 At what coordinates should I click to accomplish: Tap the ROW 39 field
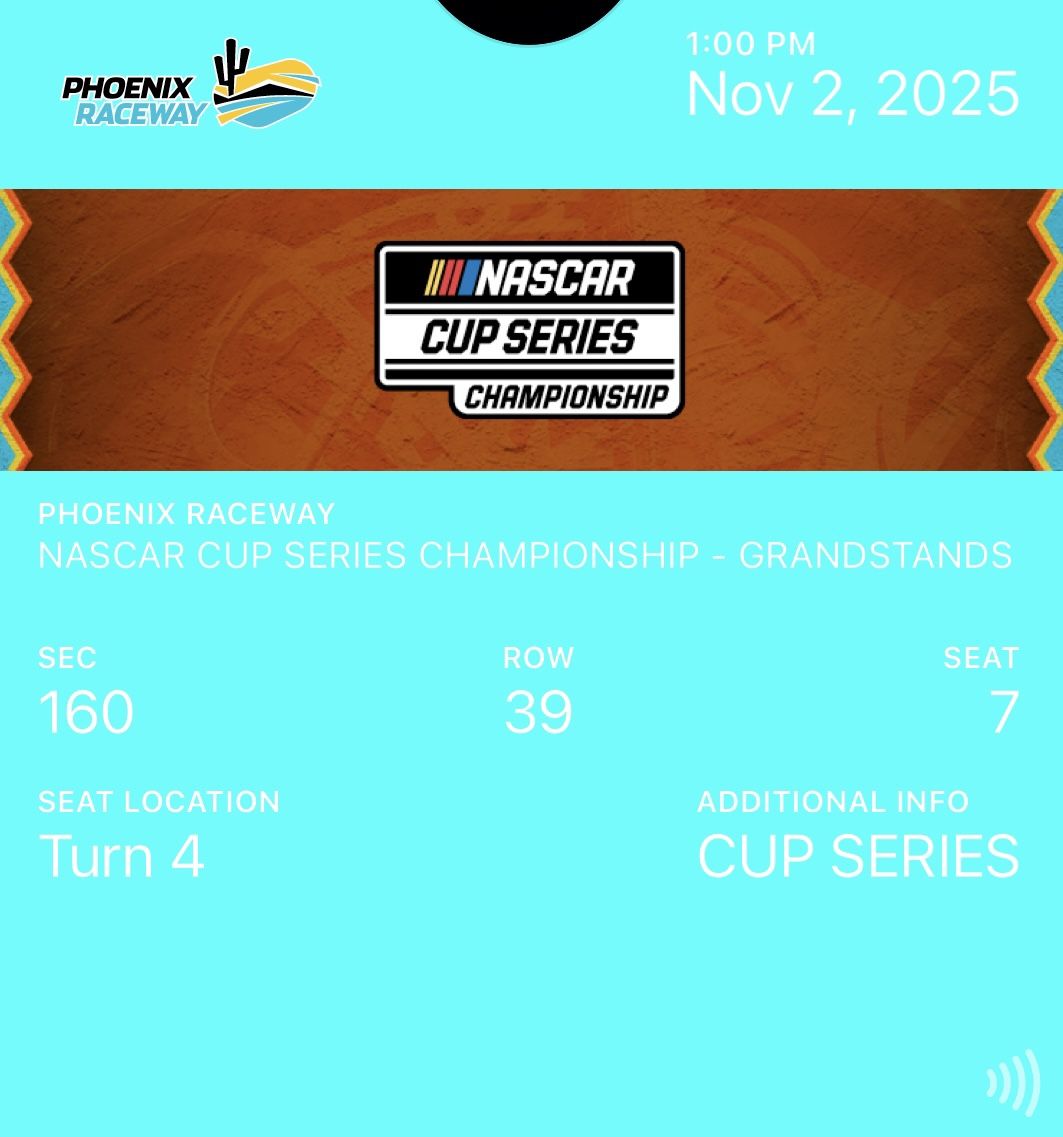pyautogui.click(x=538, y=710)
